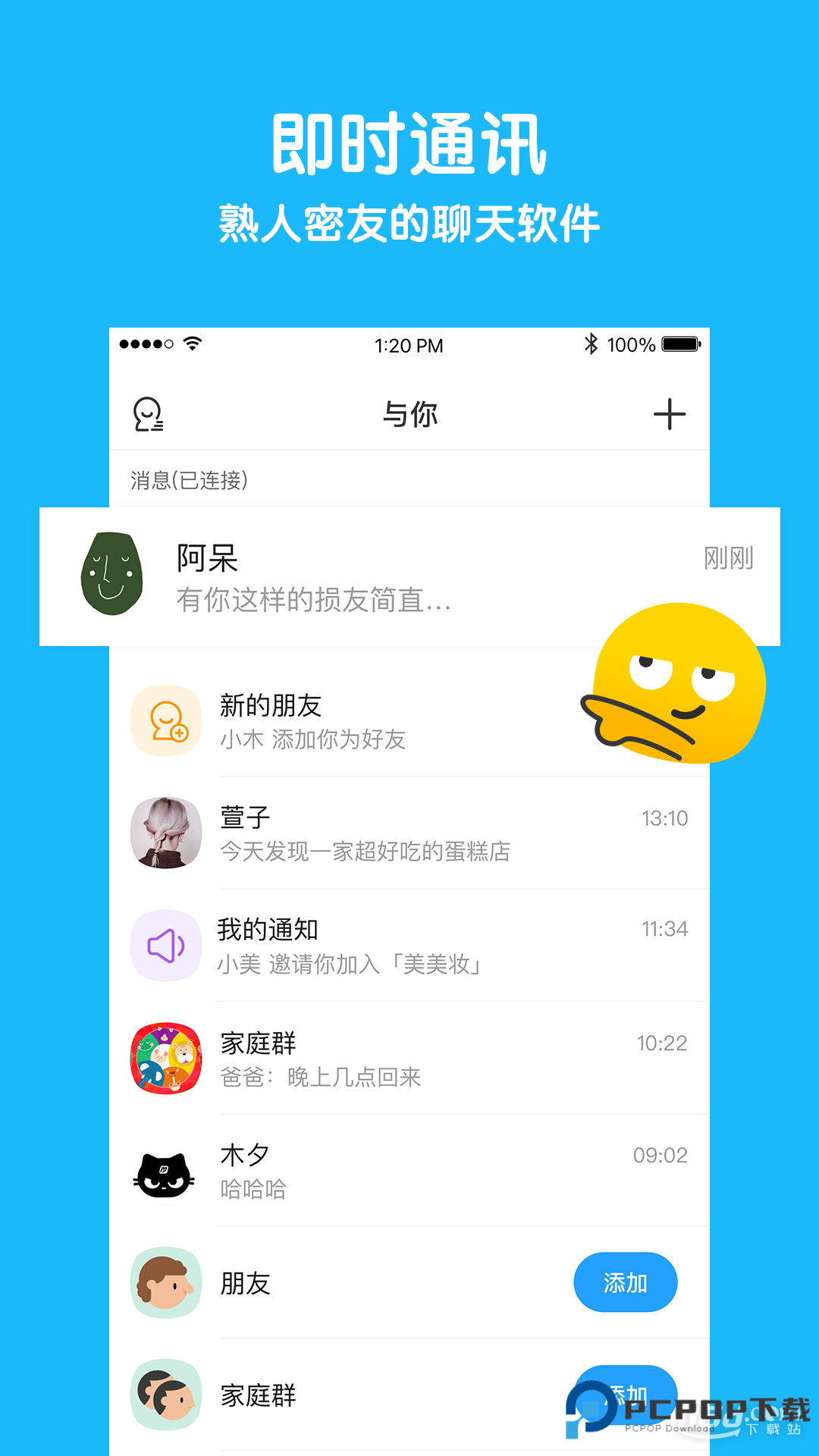The image size is (819, 1456).
Task: Open the 新的朋友 friend request icon
Action: (x=166, y=720)
